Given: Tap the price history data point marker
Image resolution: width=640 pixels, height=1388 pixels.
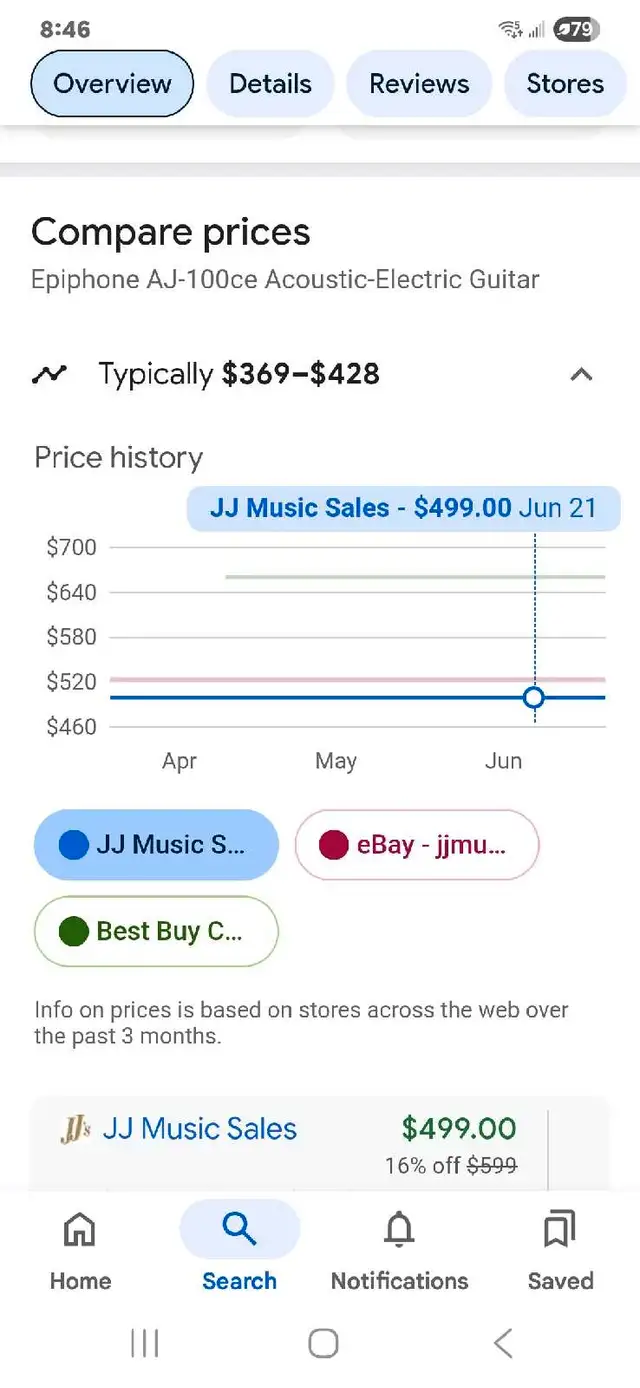Looking at the screenshot, I should (x=534, y=697).
